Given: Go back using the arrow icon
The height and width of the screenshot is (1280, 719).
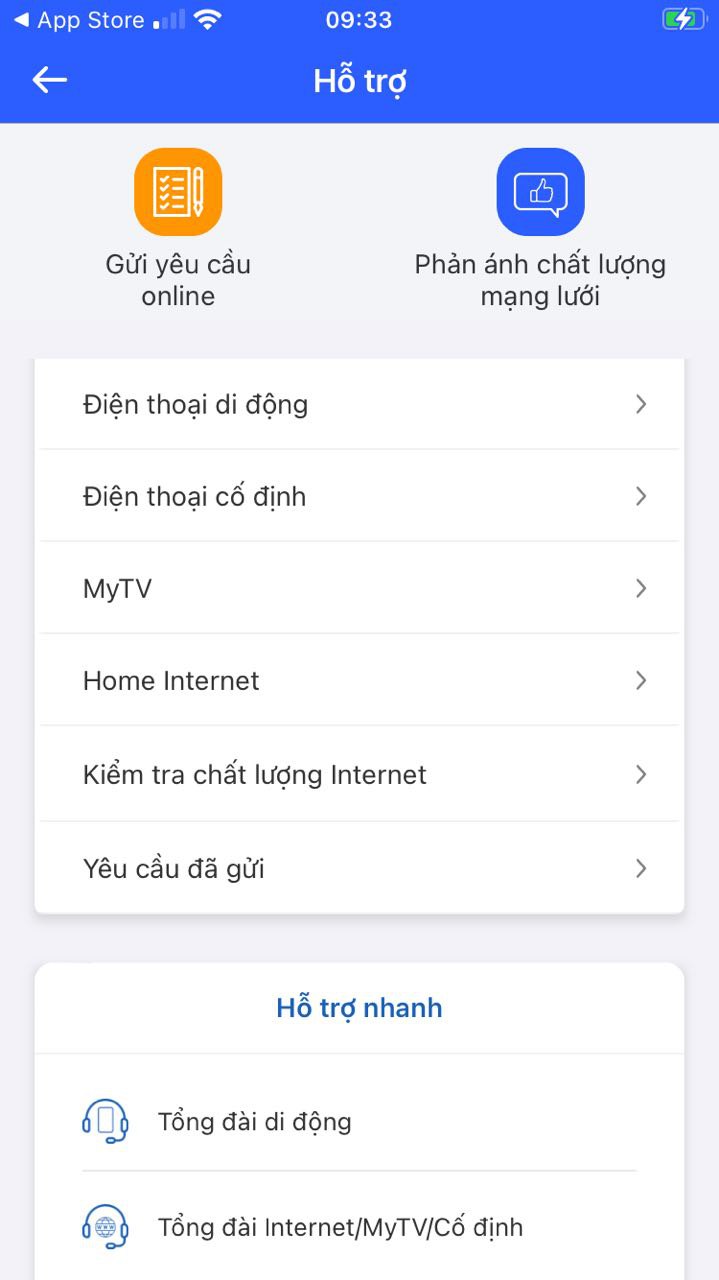Looking at the screenshot, I should tap(49, 80).
